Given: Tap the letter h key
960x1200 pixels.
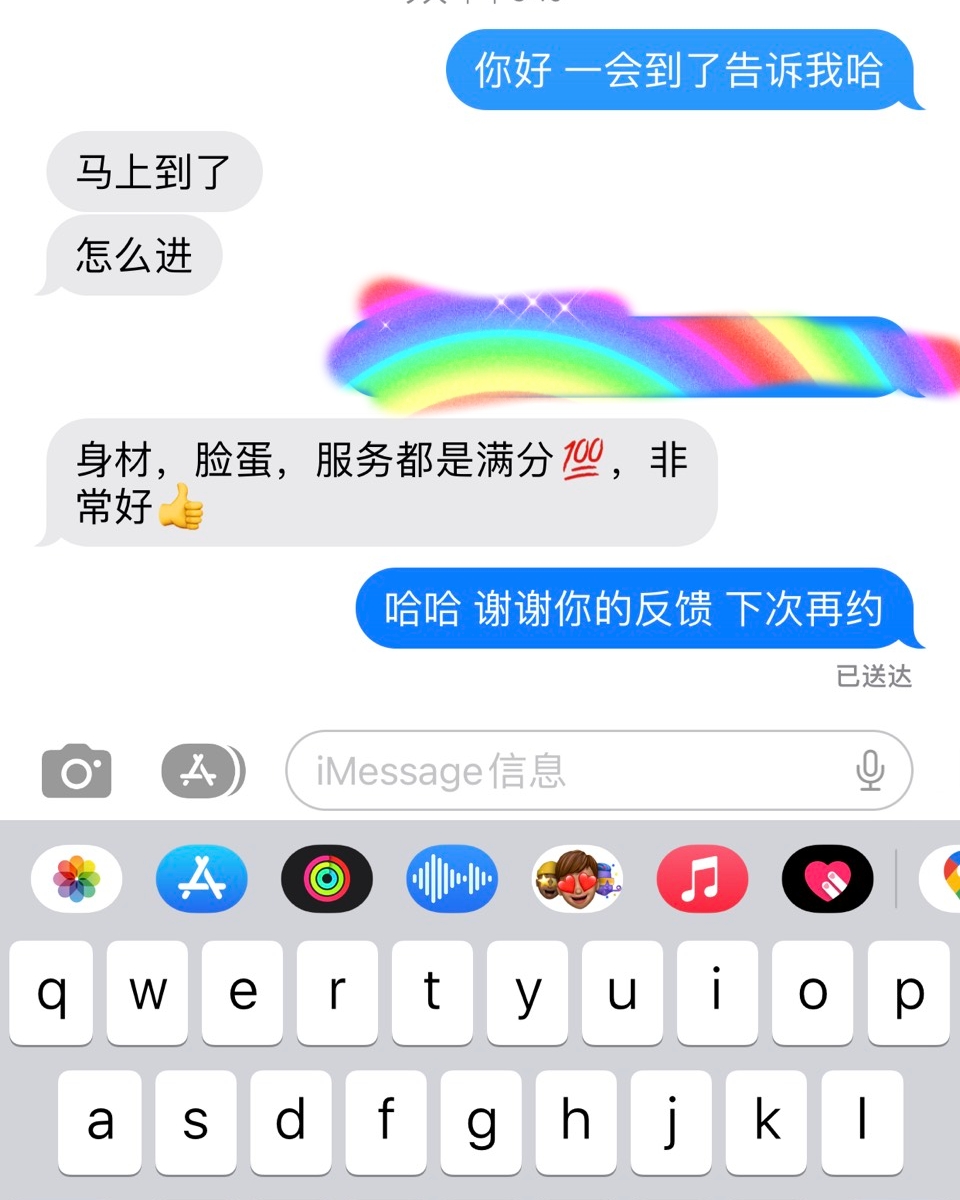Looking at the screenshot, I should tap(575, 1122).
